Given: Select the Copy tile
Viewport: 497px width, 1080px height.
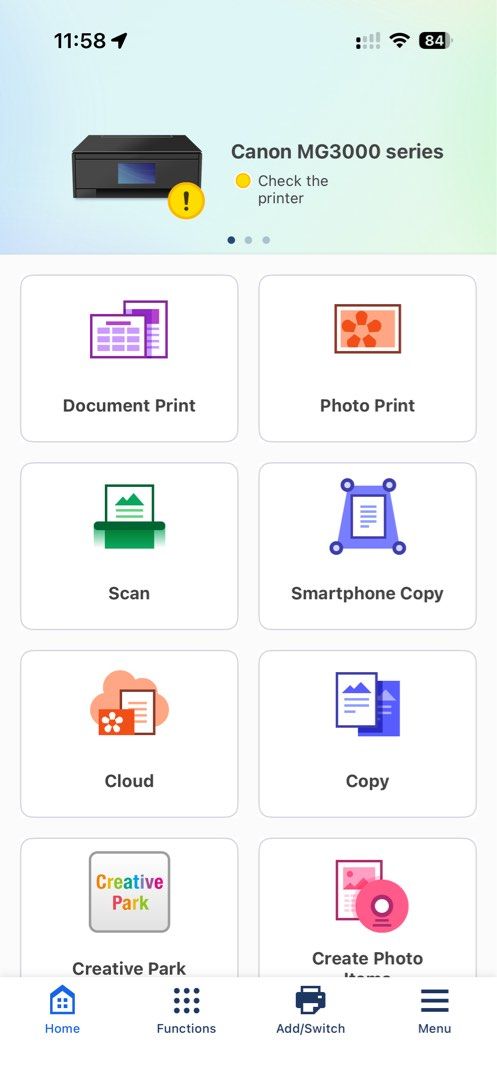Looking at the screenshot, I should [x=368, y=734].
